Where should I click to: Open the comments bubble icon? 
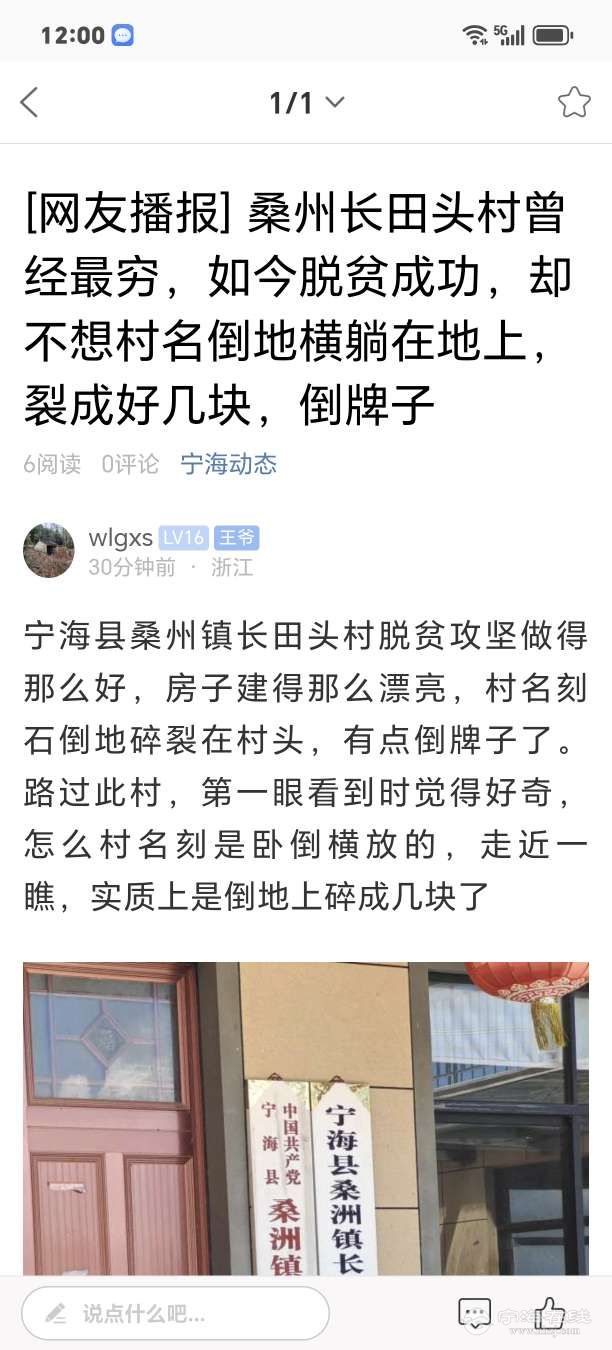(474, 1313)
